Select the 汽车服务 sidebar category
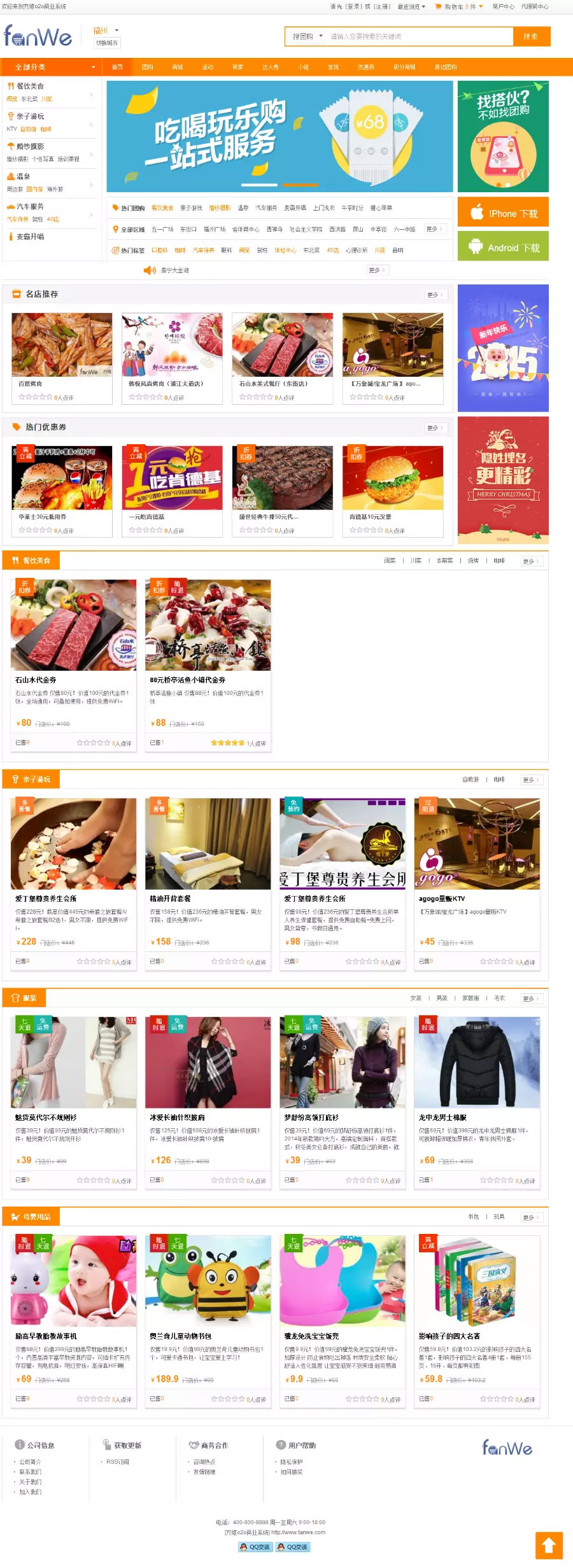Viewport: 573px width, 1568px height. [30, 206]
